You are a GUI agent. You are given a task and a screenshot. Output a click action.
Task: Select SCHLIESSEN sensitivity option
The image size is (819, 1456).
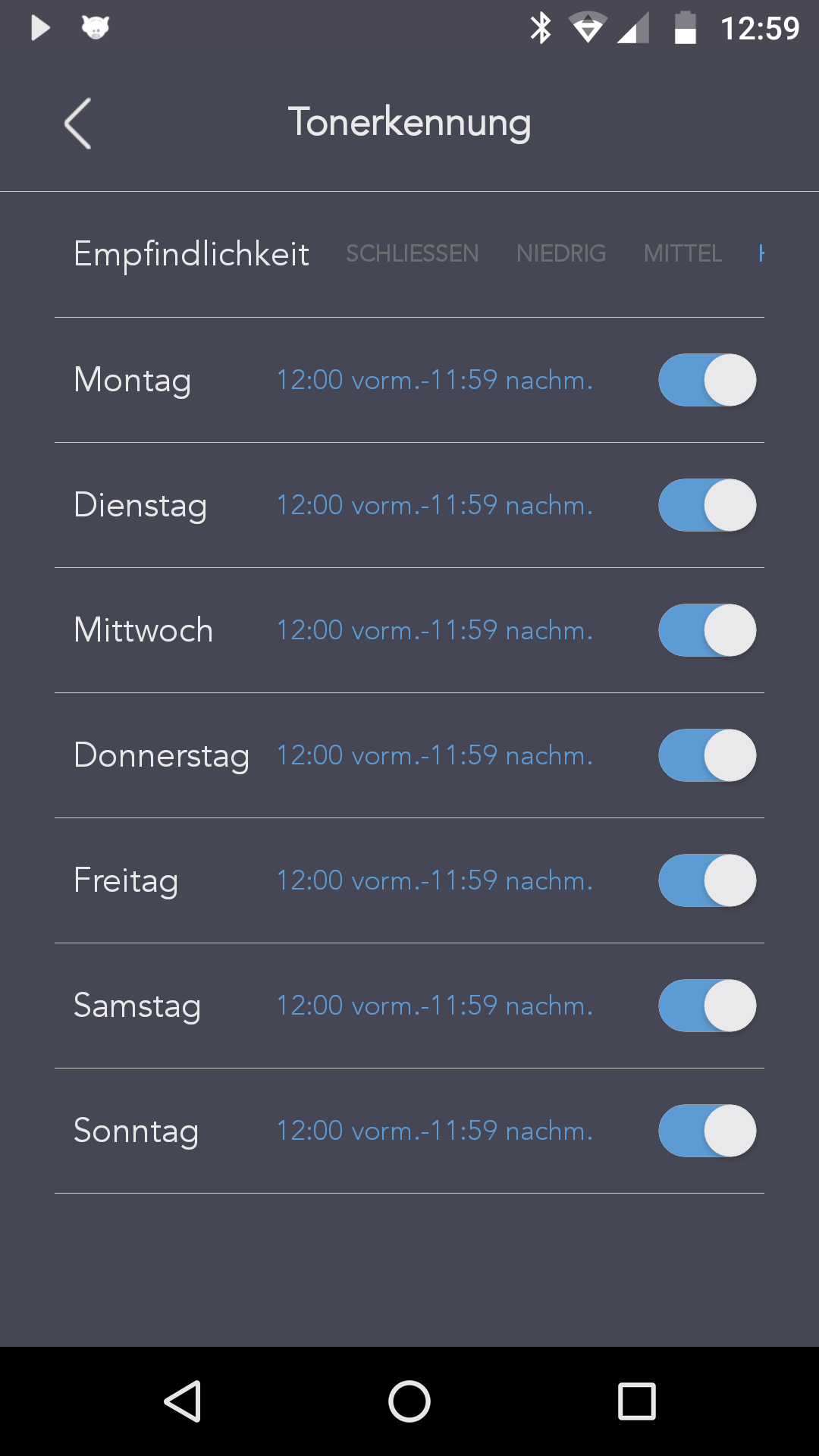[x=412, y=253]
